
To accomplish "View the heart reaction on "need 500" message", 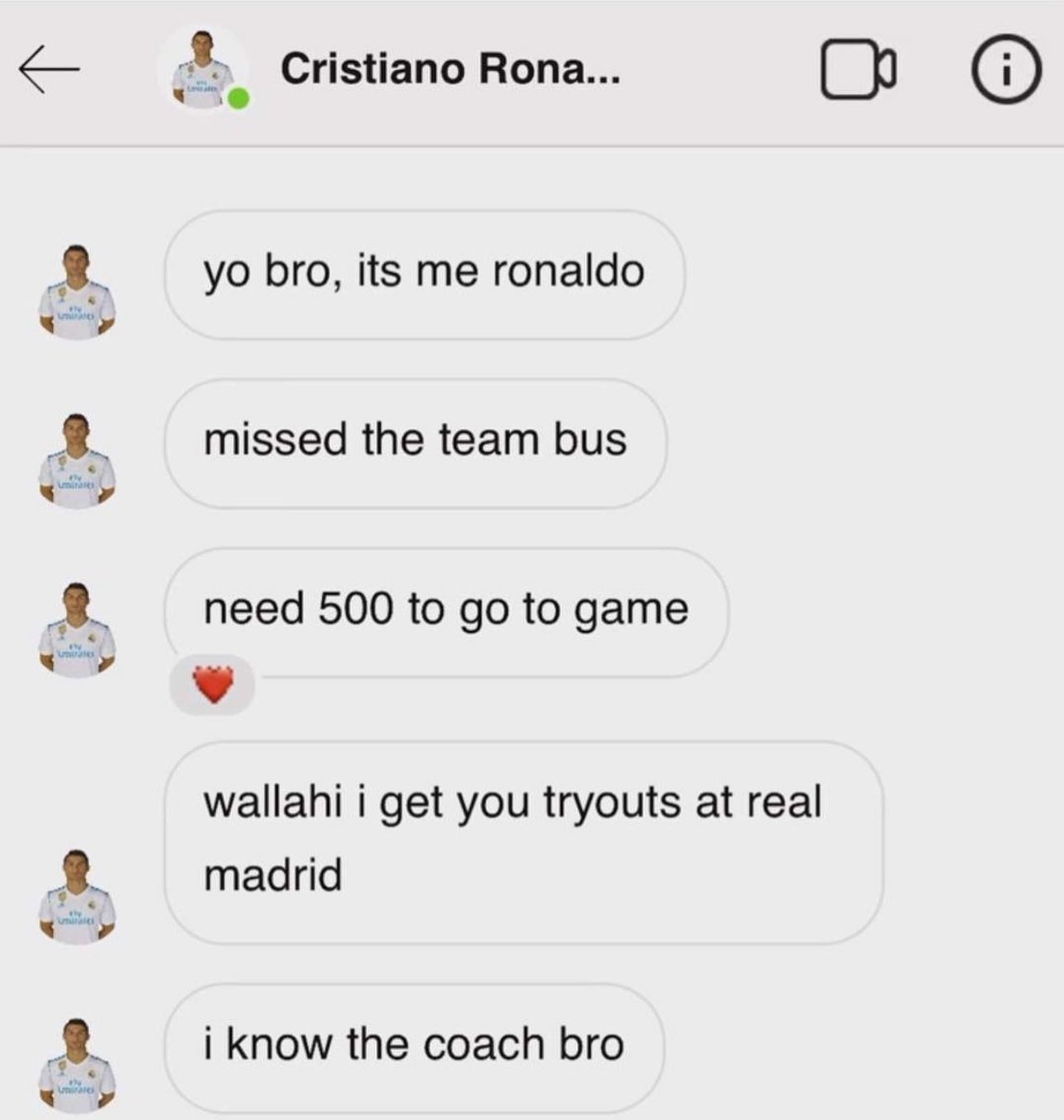I will 213,685.
